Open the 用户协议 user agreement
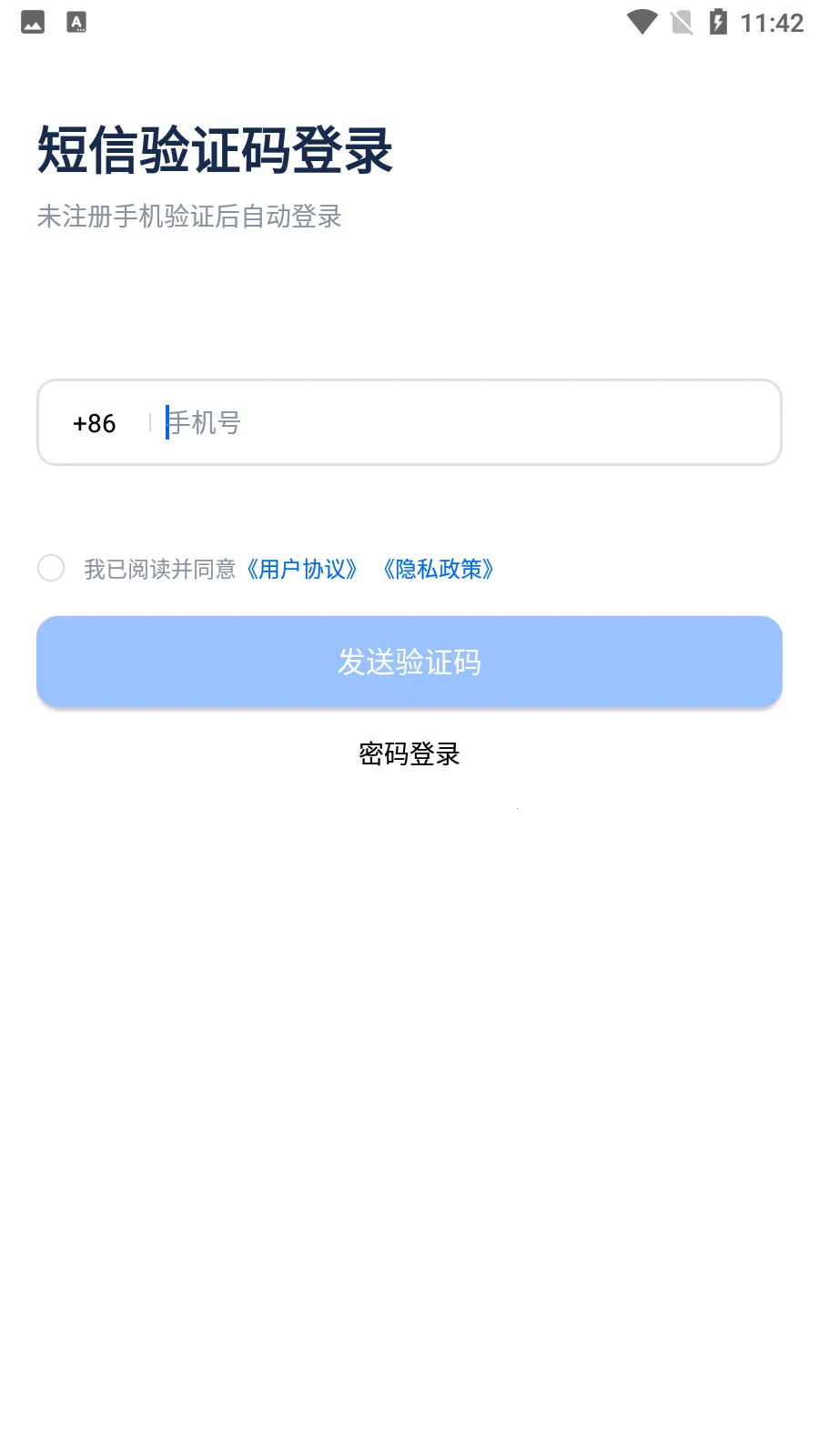The image size is (819, 1456). pyautogui.click(x=304, y=568)
